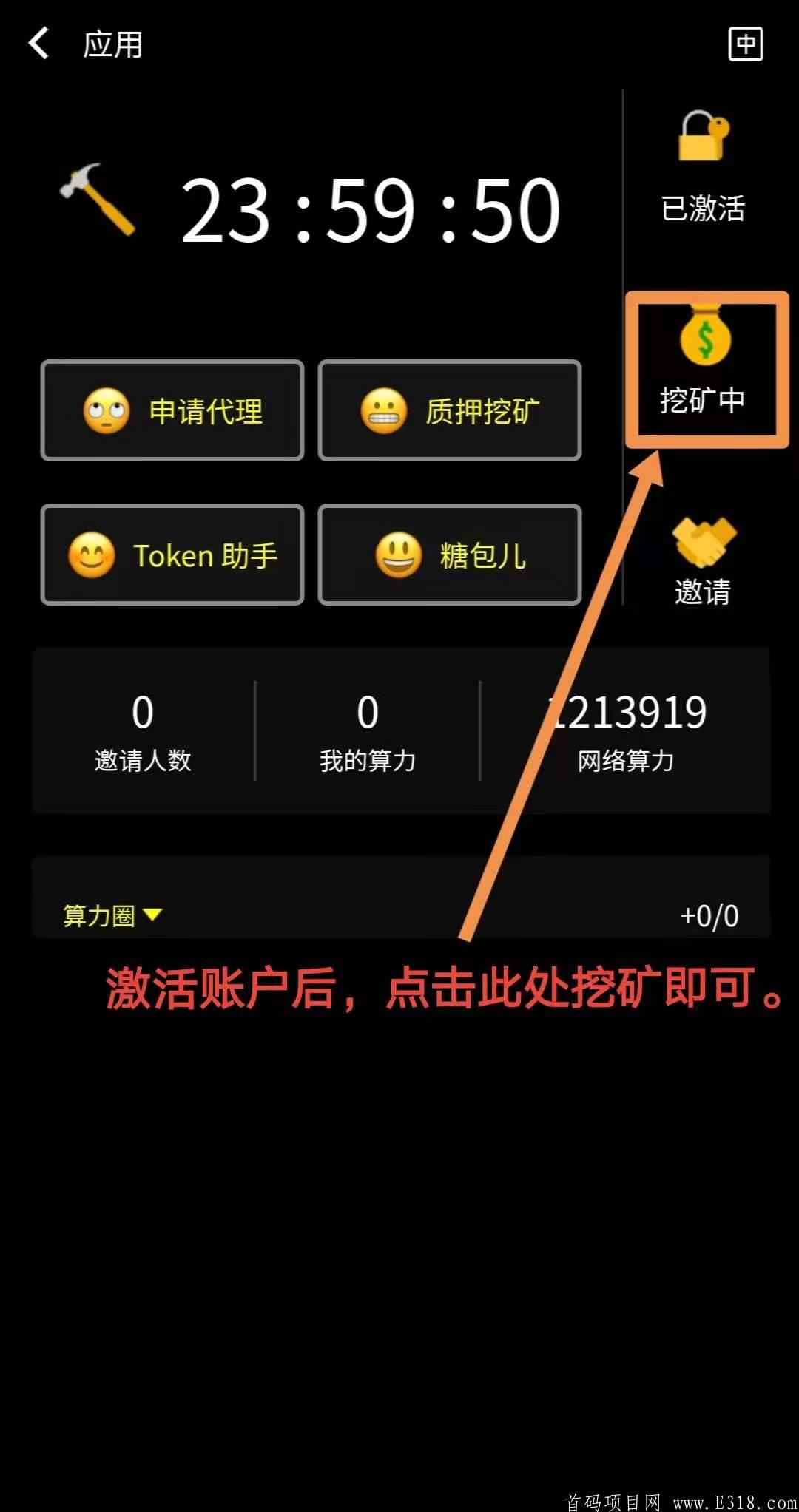Click the grinning emoji on 糖包儿 button
Screen dimensions: 799x1512
399,556
